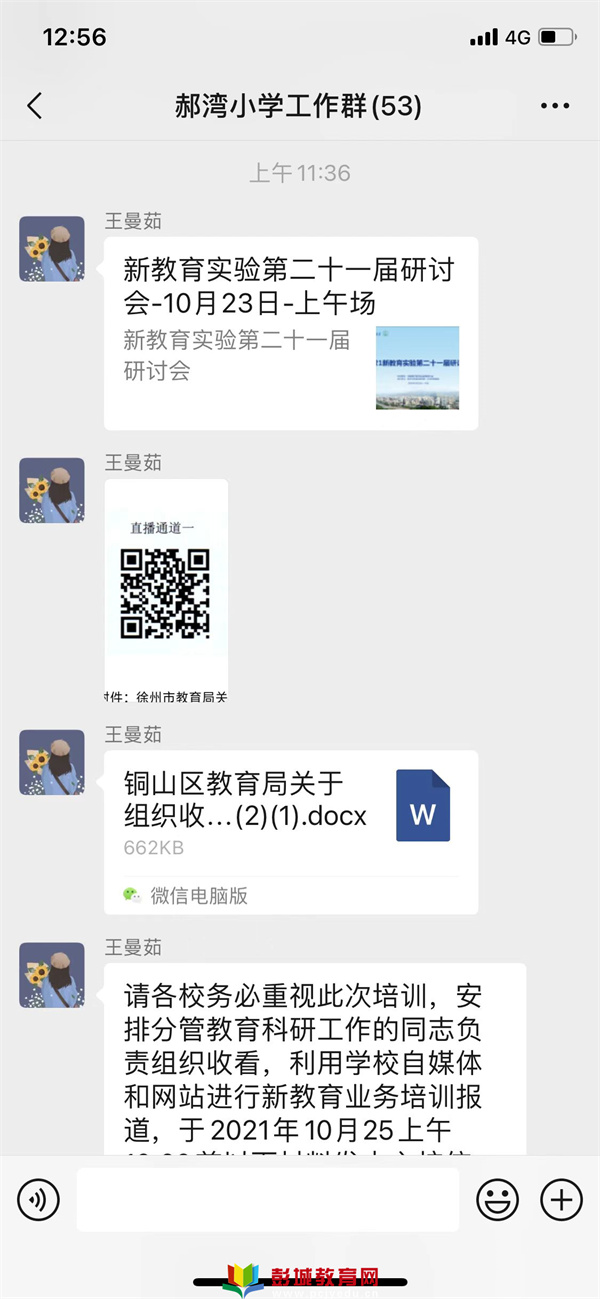Open the emoji sticker panel
The width and height of the screenshot is (600, 1299).
(497, 1198)
